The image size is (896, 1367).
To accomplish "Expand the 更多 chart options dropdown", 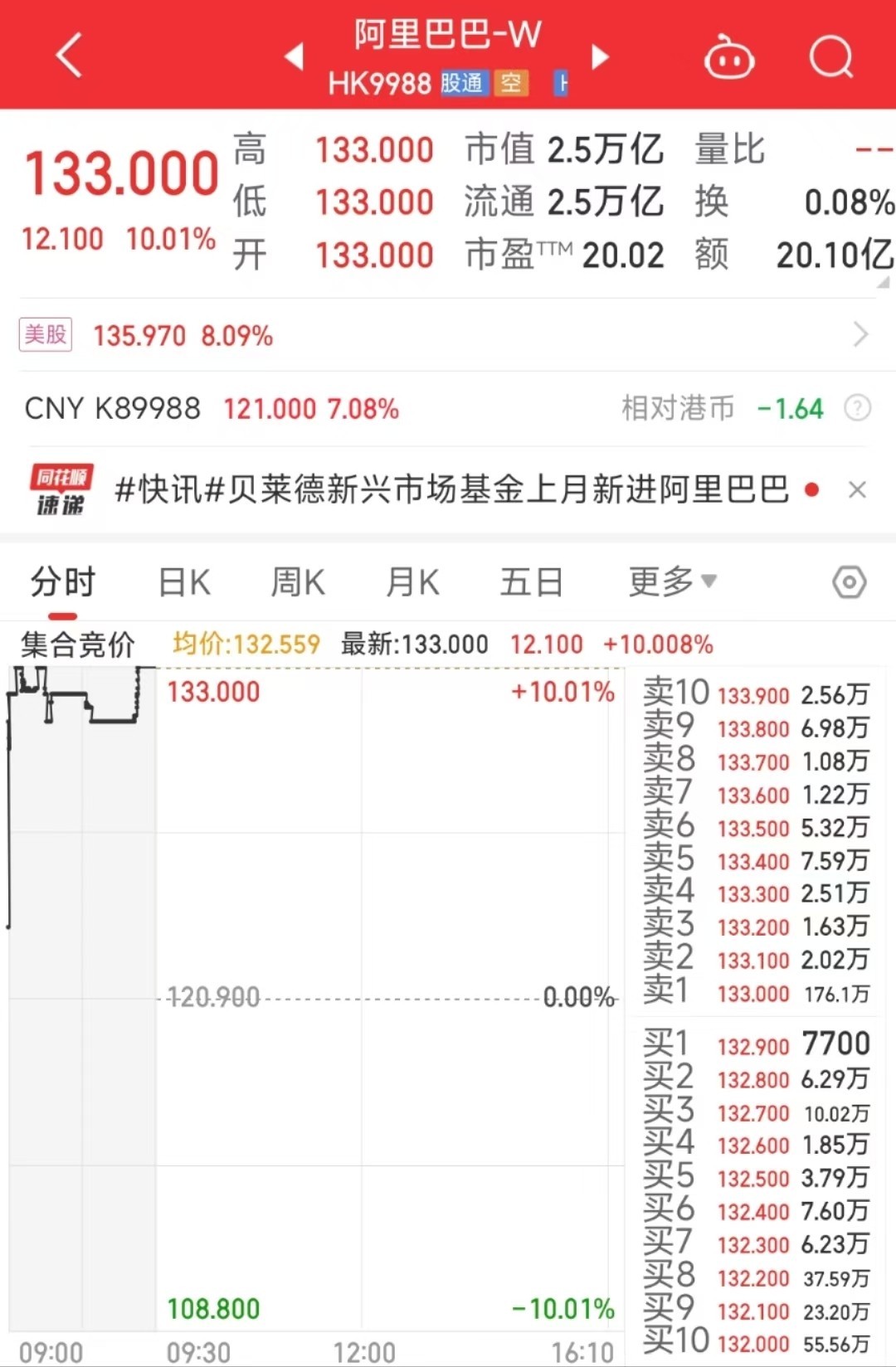I will 672,582.
